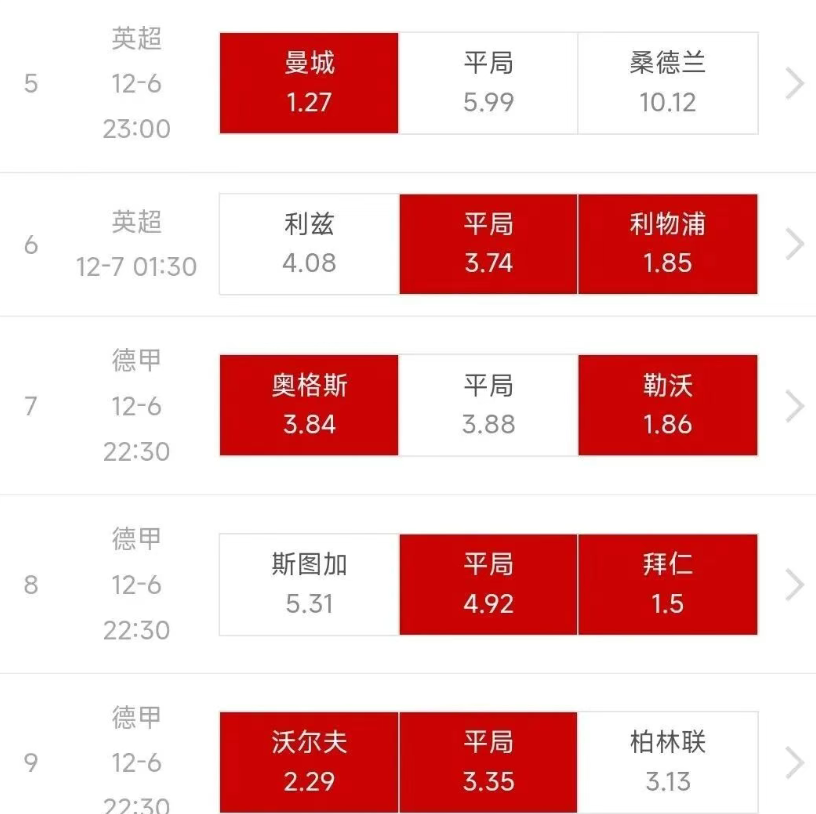Expand the 沃尔夫 vs 柏林联 match row
816x814 pixels.
[x=794, y=762]
